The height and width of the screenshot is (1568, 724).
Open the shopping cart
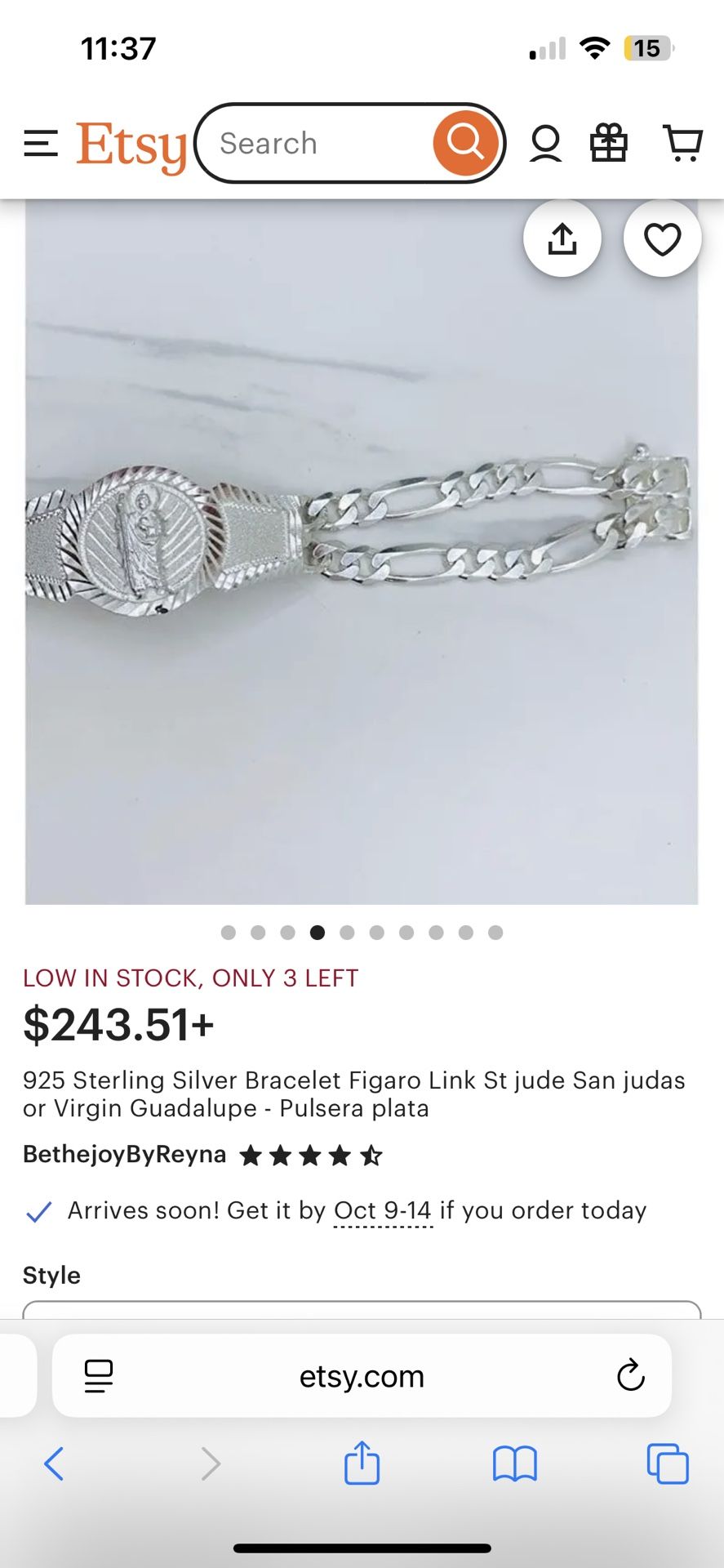pyautogui.click(x=682, y=143)
